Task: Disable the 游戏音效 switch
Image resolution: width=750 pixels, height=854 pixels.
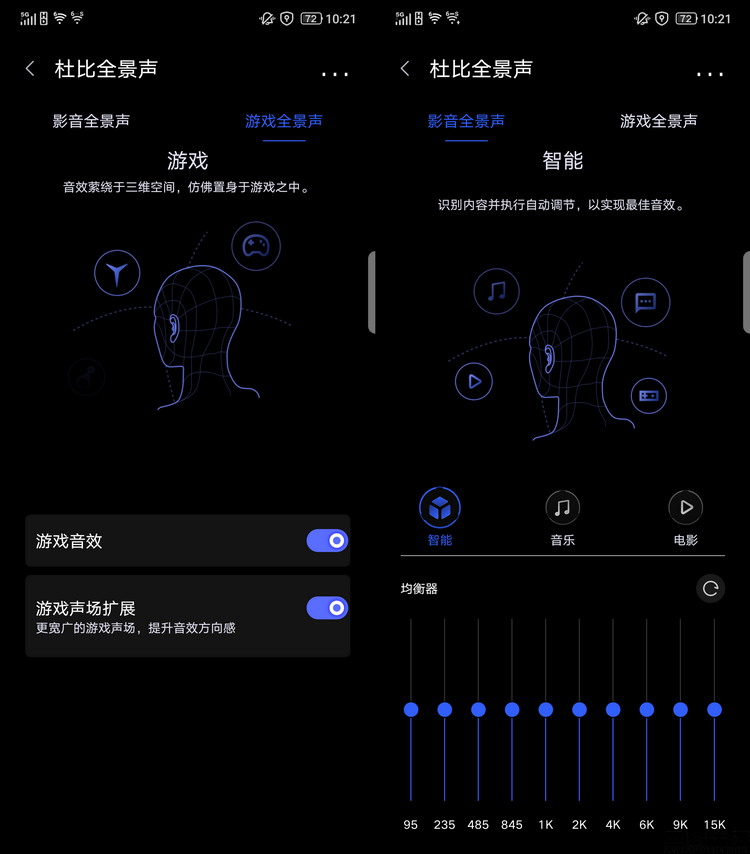Action: [x=327, y=541]
